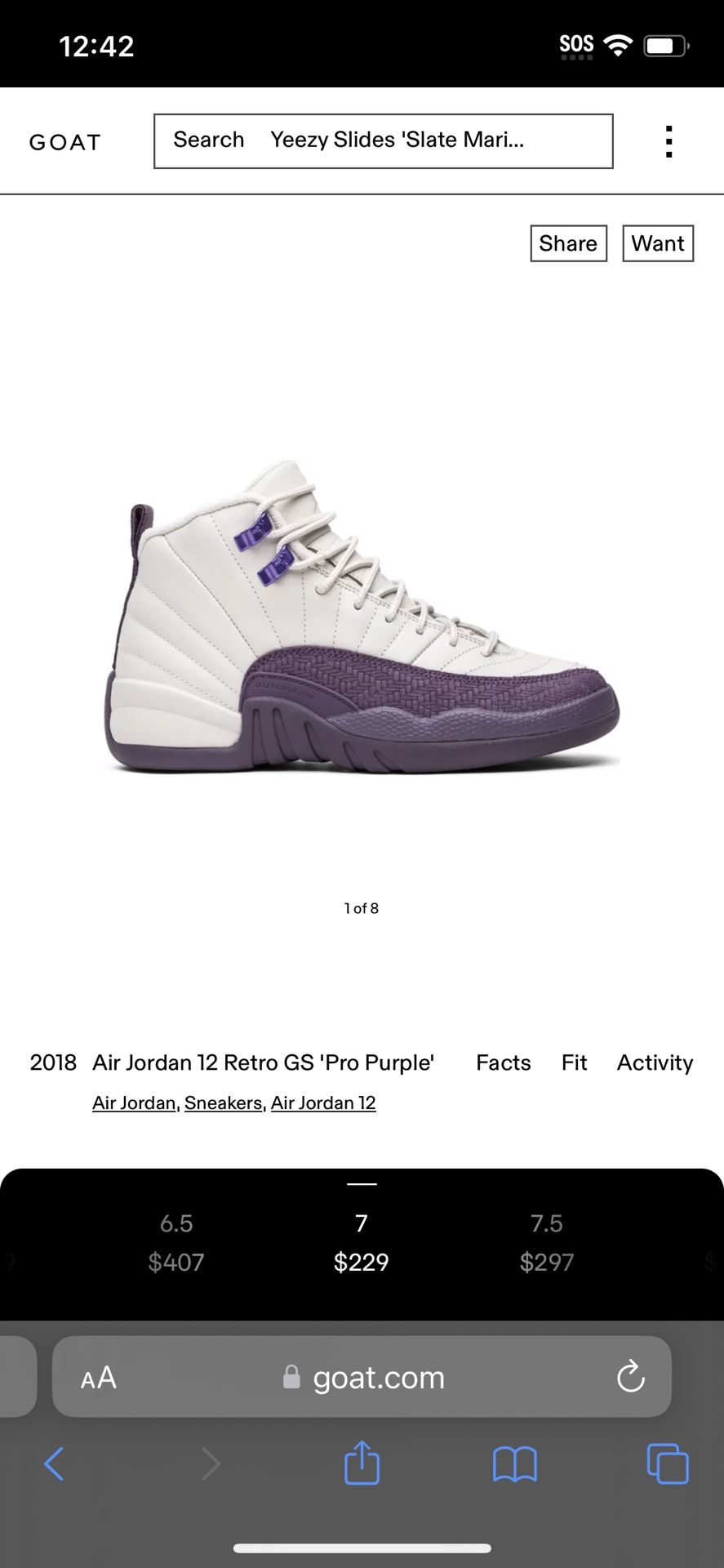Open the shoe product image
724x1568 pixels.
click(x=362, y=617)
